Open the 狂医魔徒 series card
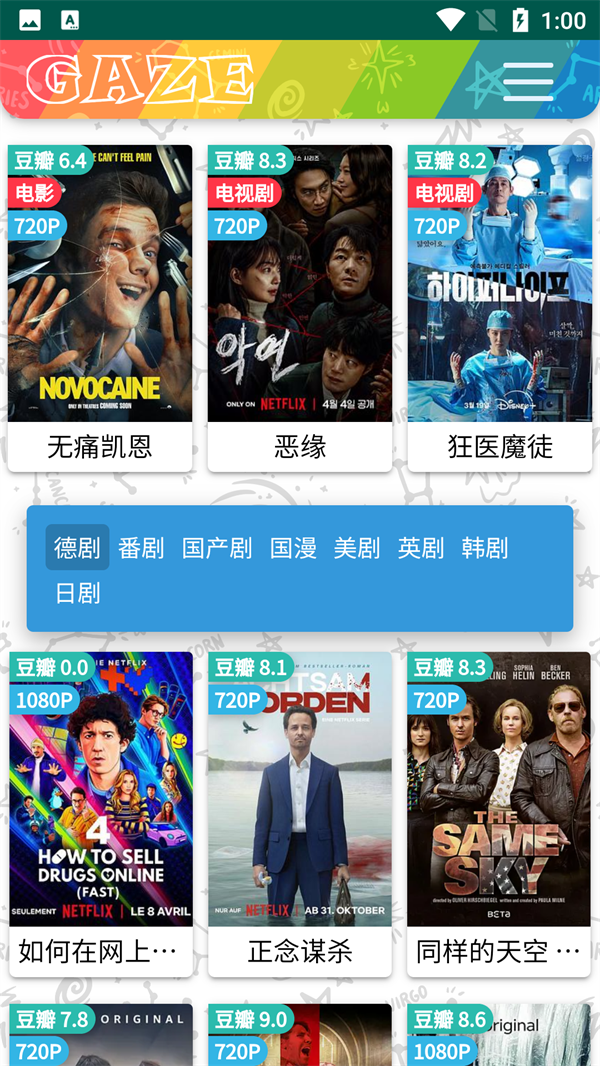 point(500,300)
